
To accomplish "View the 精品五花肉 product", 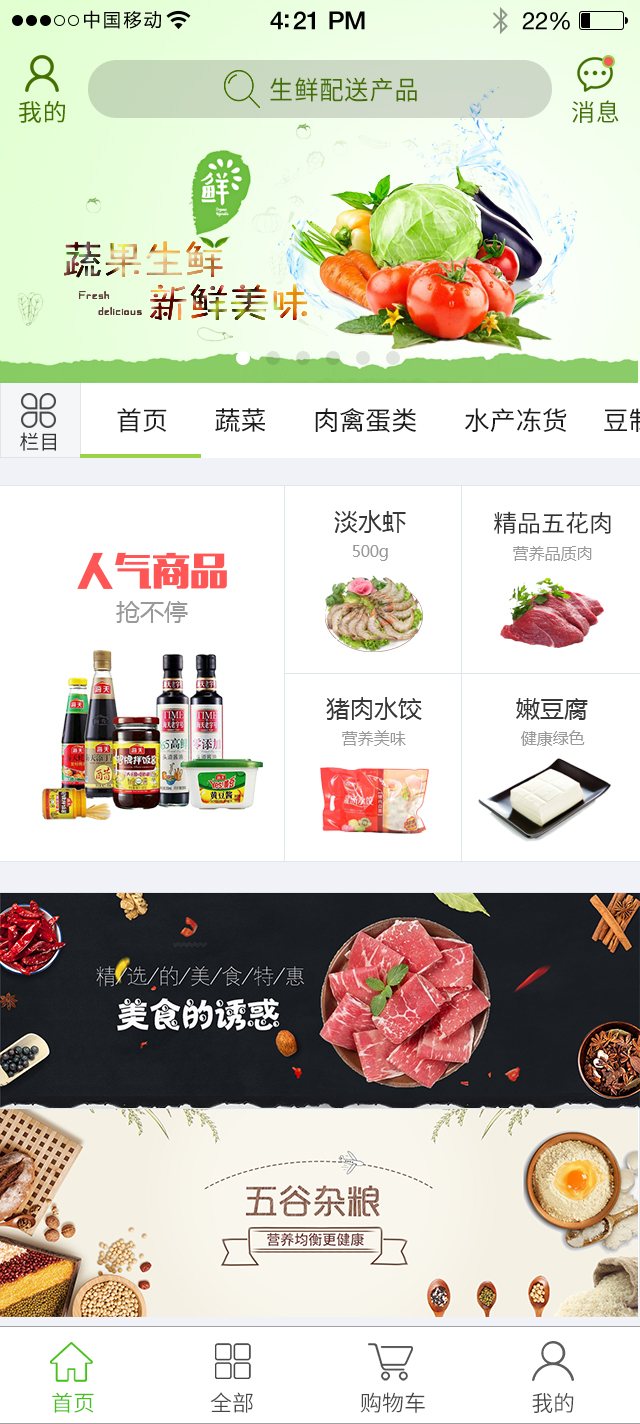I will coord(551,580).
